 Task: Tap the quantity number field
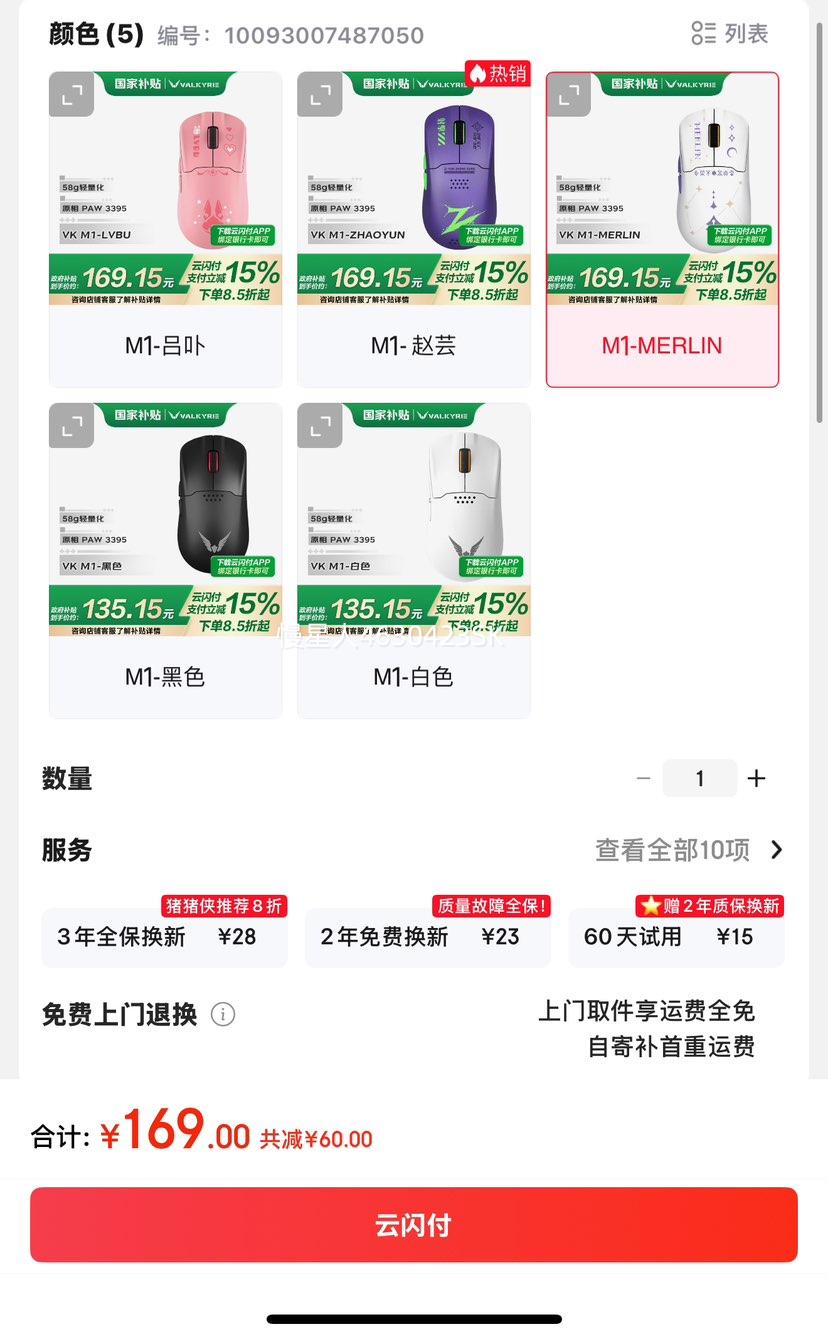(700, 778)
